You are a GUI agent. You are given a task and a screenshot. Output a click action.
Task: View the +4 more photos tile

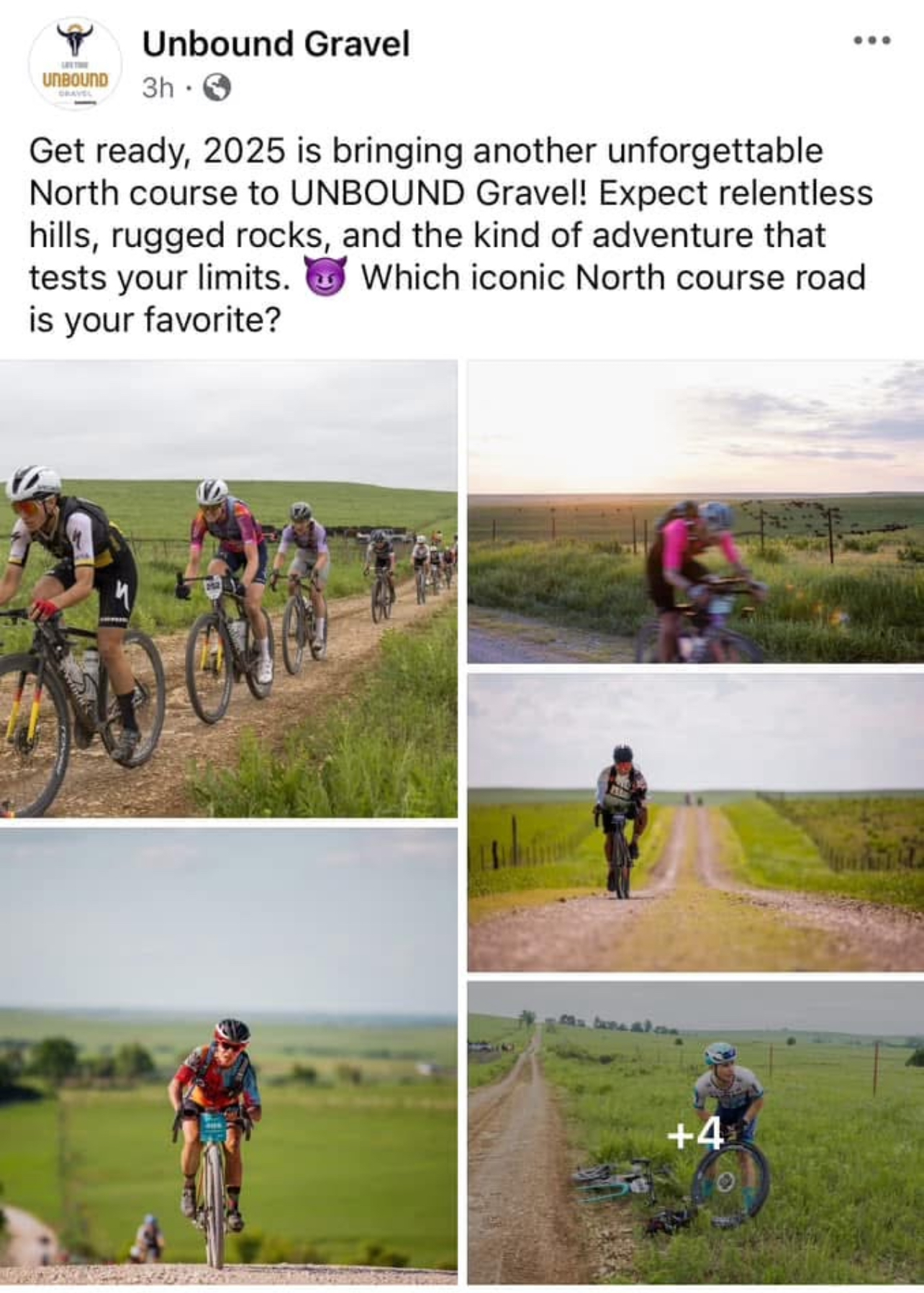click(x=695, y=1135)
